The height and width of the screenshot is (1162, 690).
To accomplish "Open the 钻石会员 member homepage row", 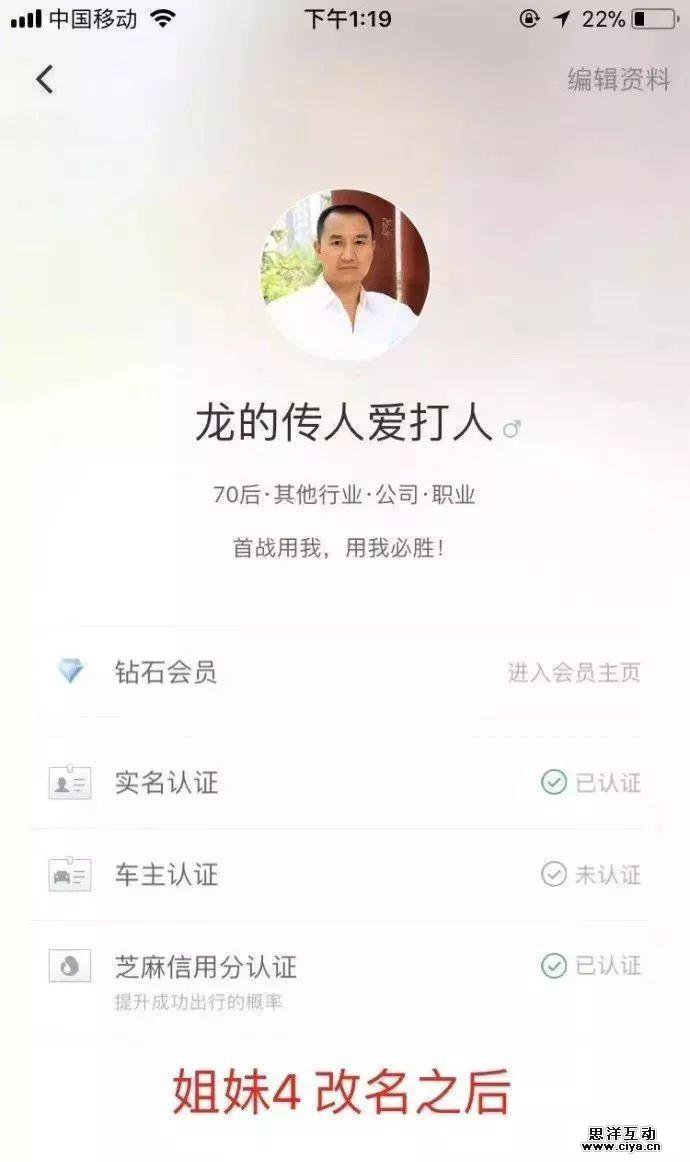I will click(345, 673).
